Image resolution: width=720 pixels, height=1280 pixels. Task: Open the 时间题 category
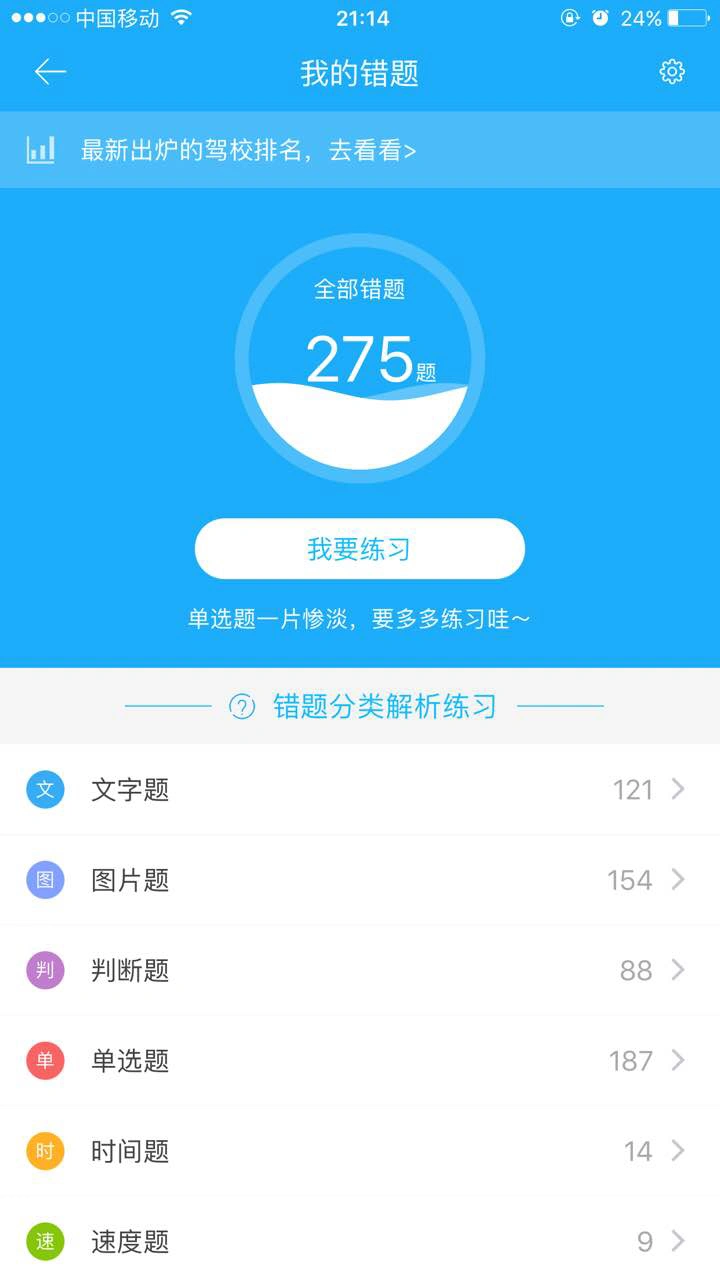point(360,1151)
